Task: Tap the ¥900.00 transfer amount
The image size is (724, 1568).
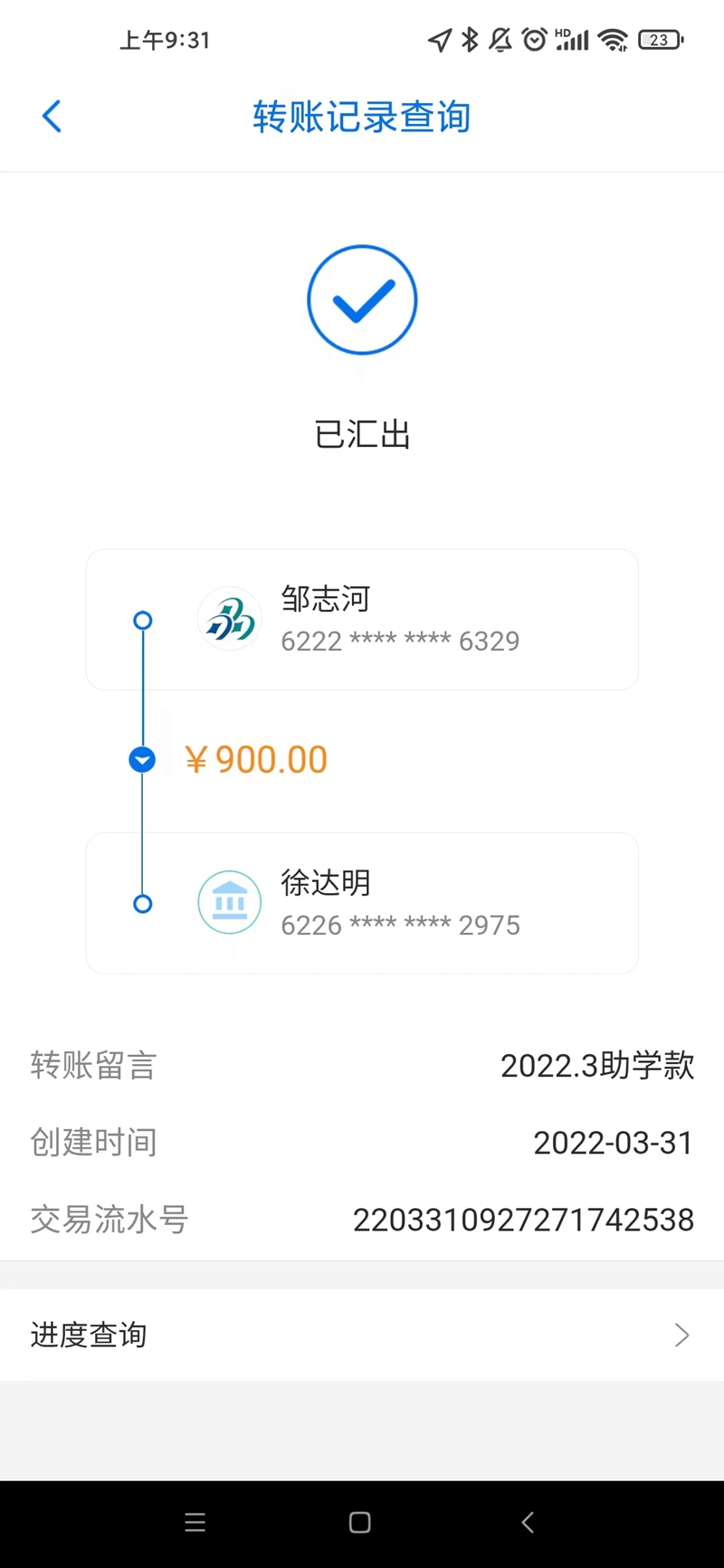Action: pyautogui.click(x=259, y=759)
